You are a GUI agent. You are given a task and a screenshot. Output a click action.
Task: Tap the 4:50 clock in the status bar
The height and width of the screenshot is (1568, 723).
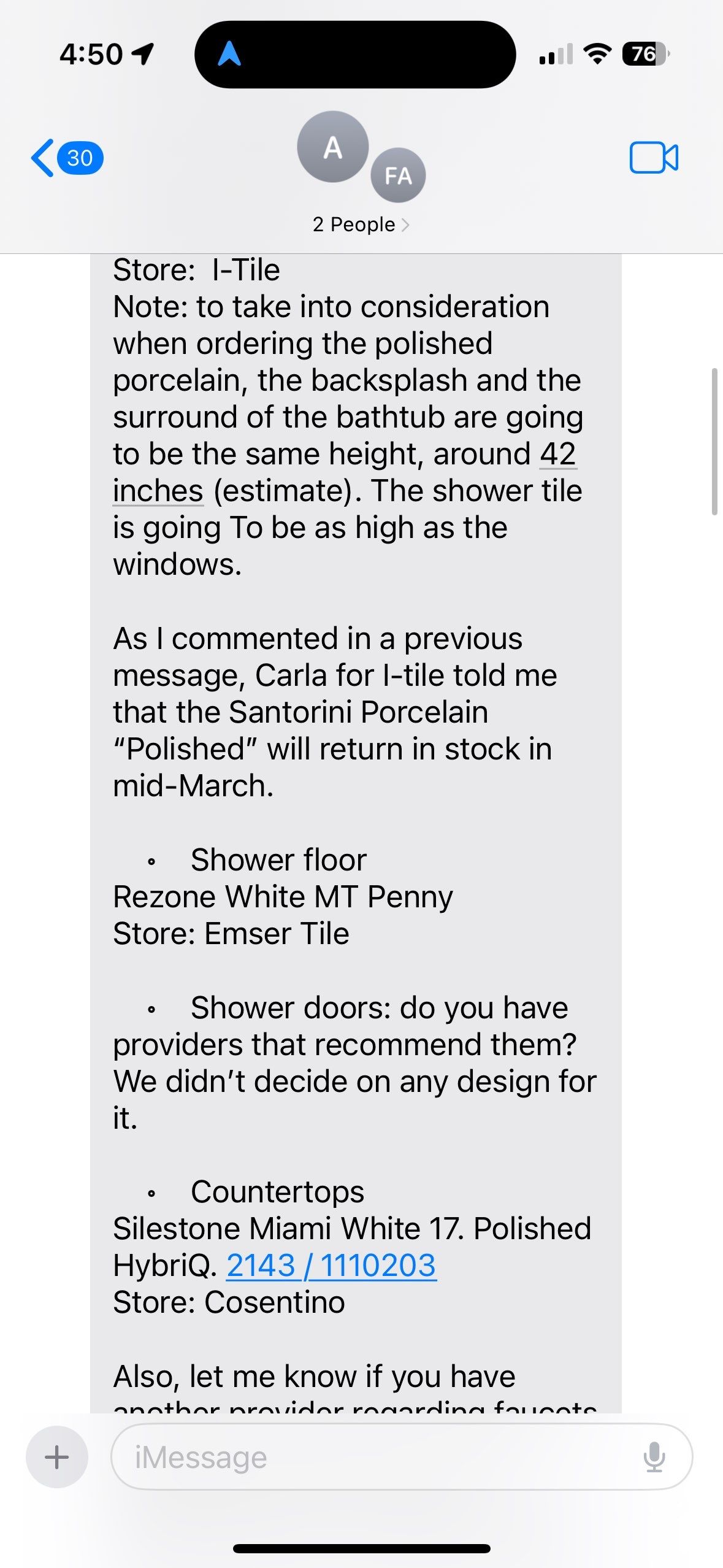93,54
